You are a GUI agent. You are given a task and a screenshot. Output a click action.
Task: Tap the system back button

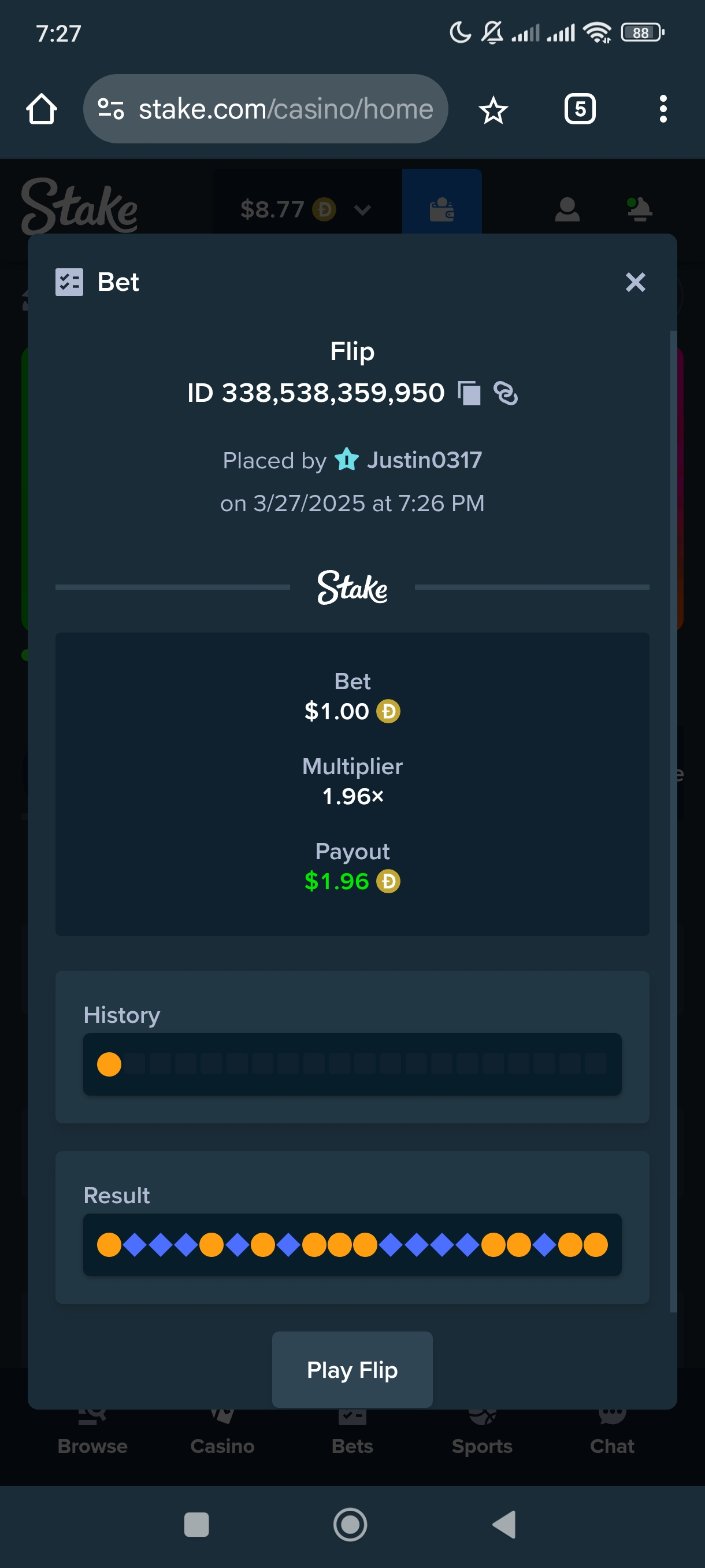pyautogui.click(x=504, y=1524)
